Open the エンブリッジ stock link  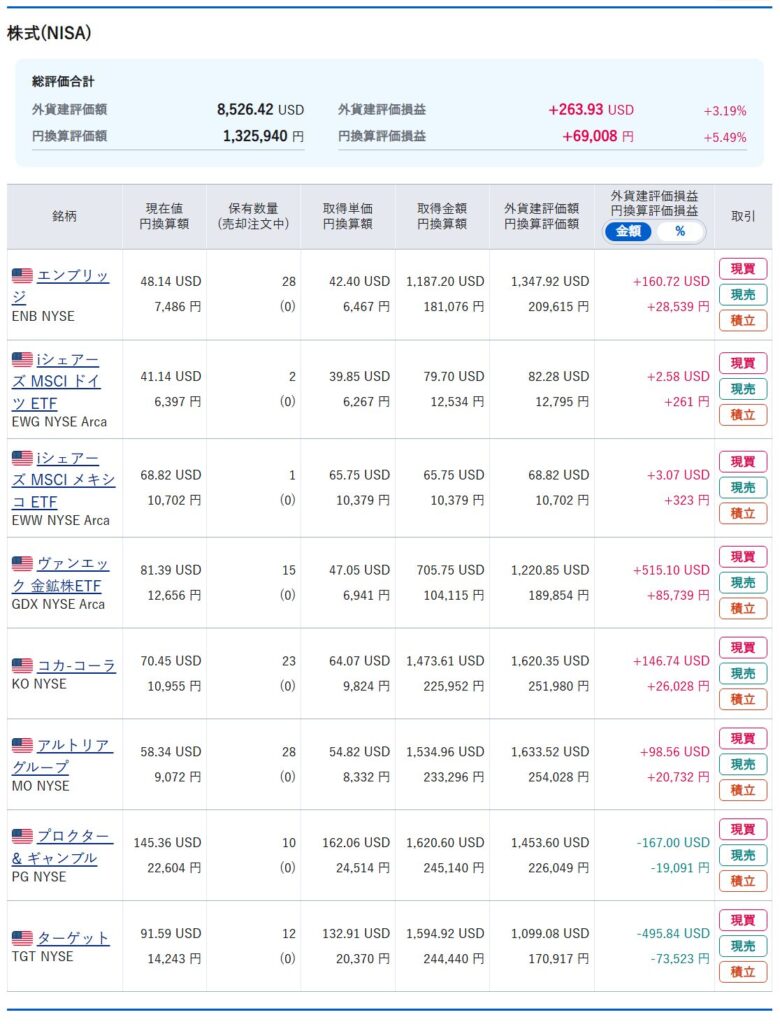pyautogui.click(x=72, y=275)
